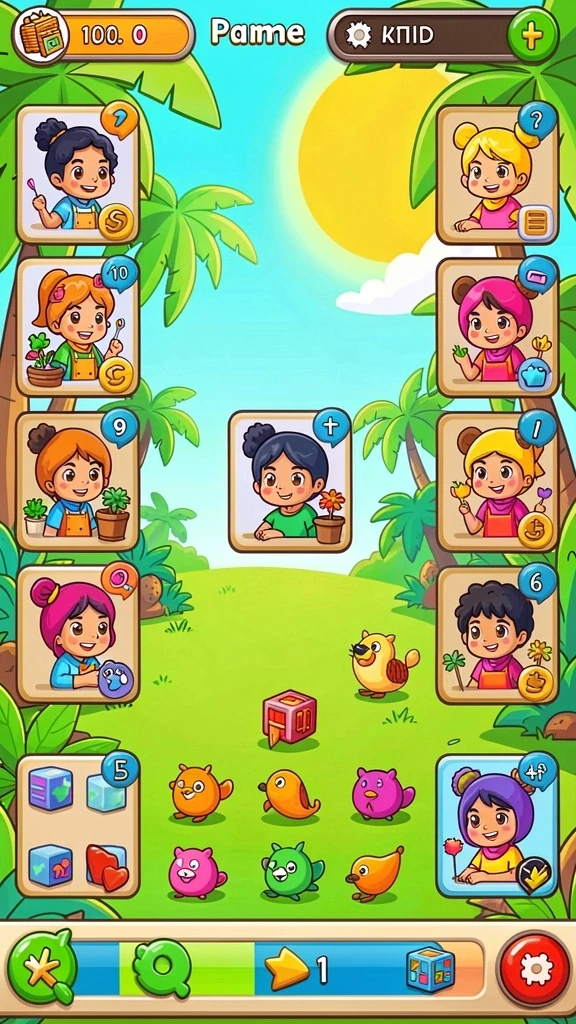Tap the yellow arrow with number 1

(x=295, y=970)
